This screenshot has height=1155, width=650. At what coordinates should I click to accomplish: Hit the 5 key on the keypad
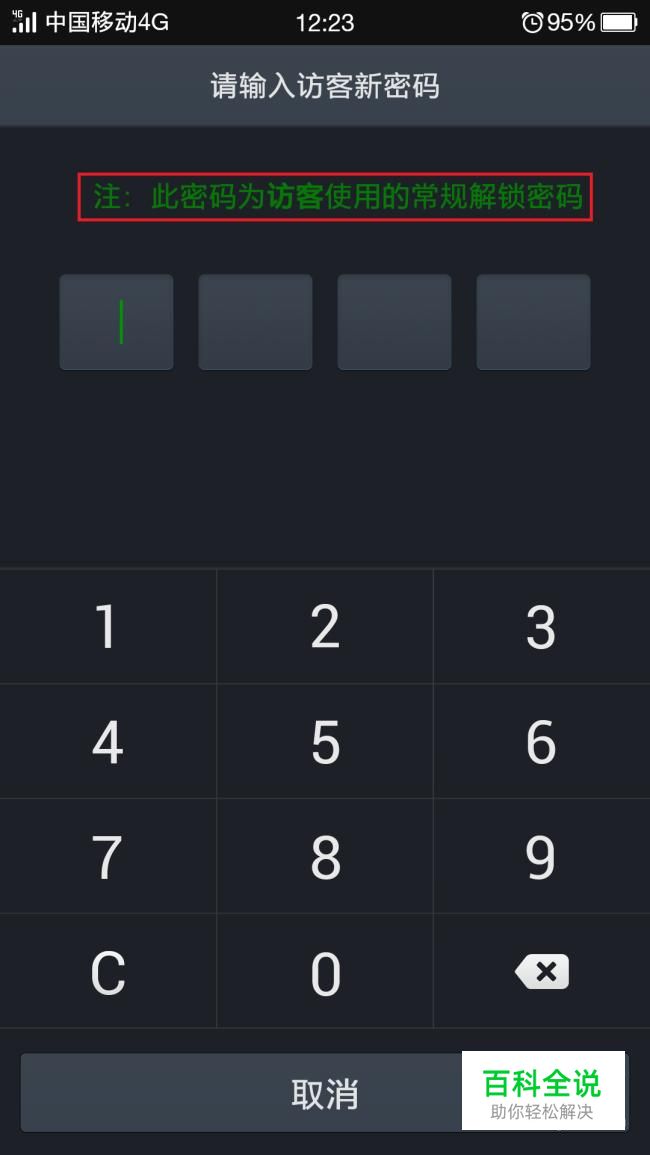(325, 742)
